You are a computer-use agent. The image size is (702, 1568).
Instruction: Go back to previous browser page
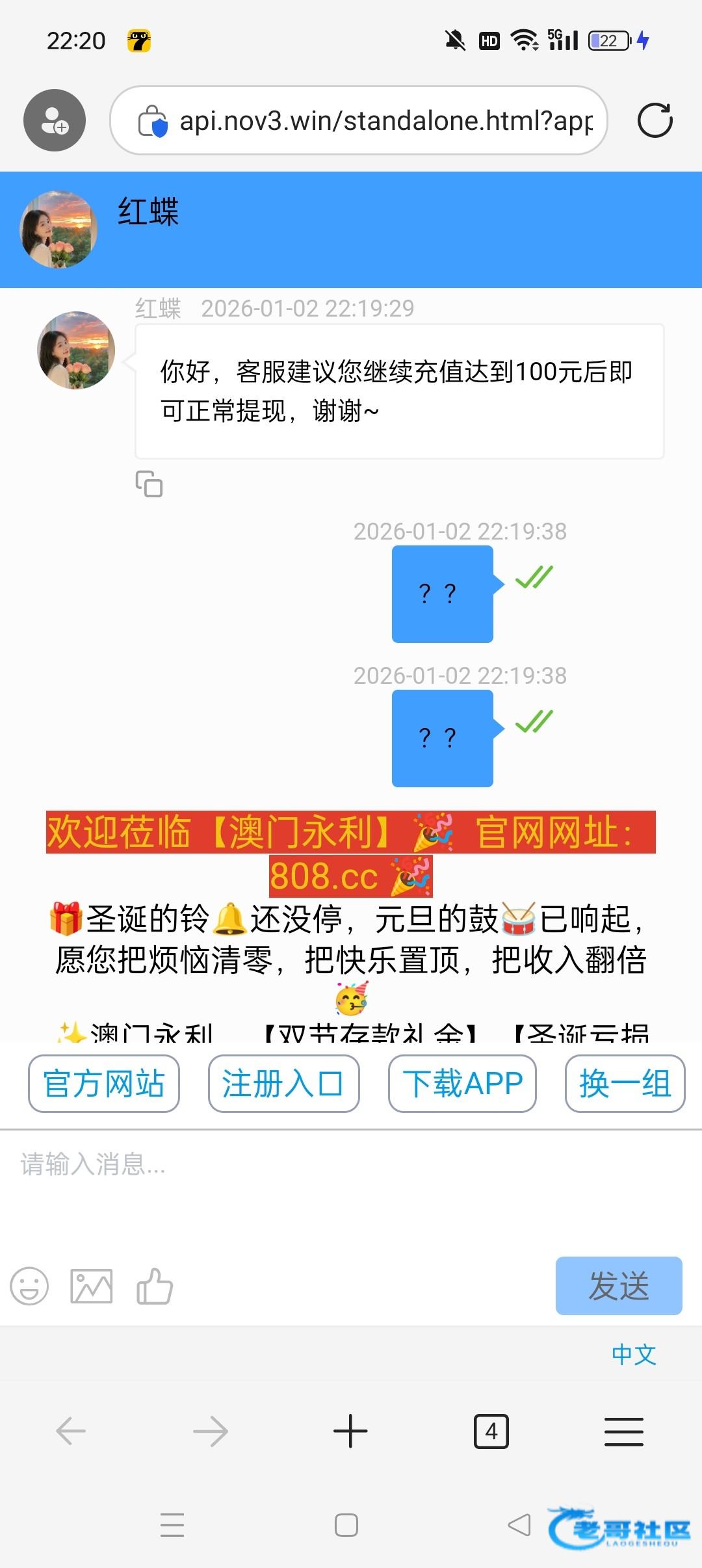click(x=71, y=1431)
